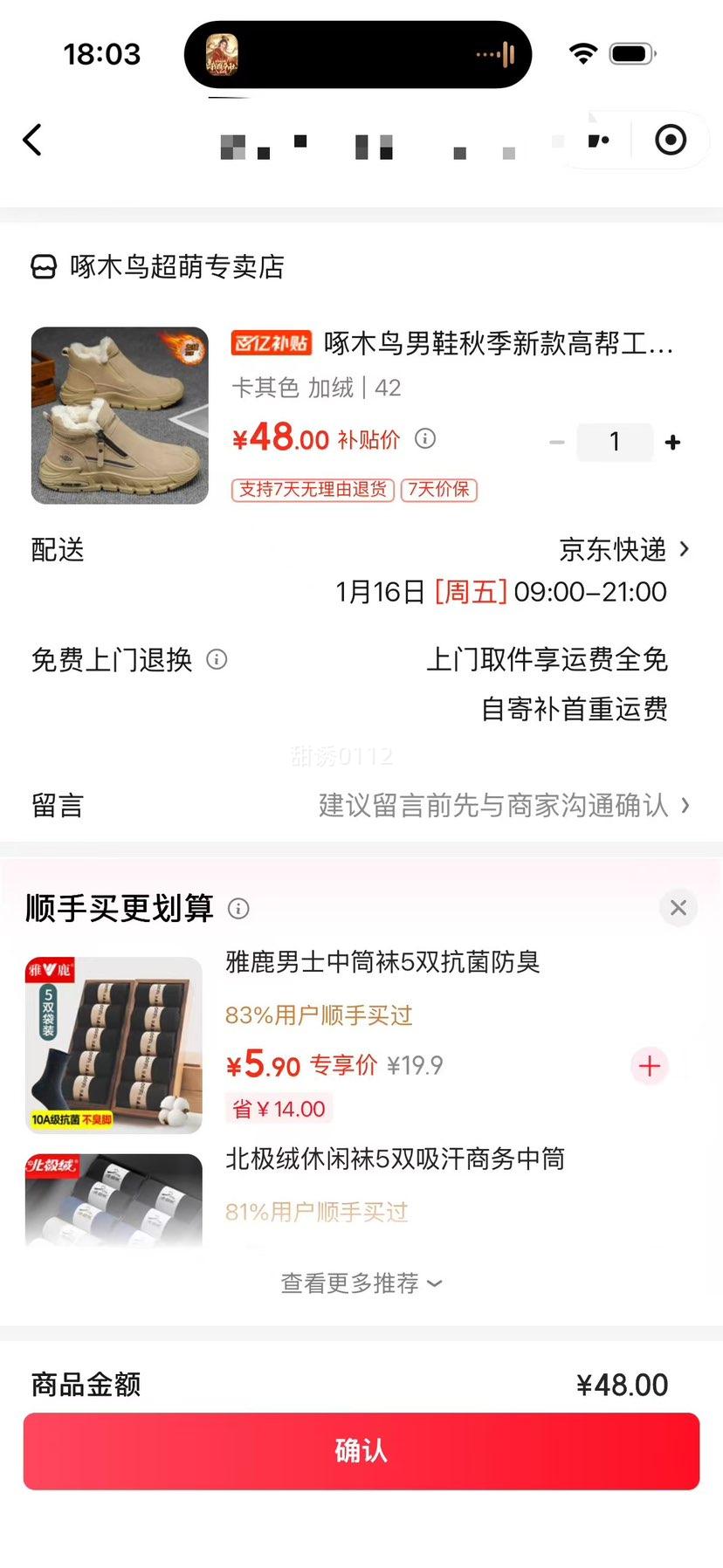
Task: Expand 查看更多推荐 to see more
Action: pos(361,1283)
